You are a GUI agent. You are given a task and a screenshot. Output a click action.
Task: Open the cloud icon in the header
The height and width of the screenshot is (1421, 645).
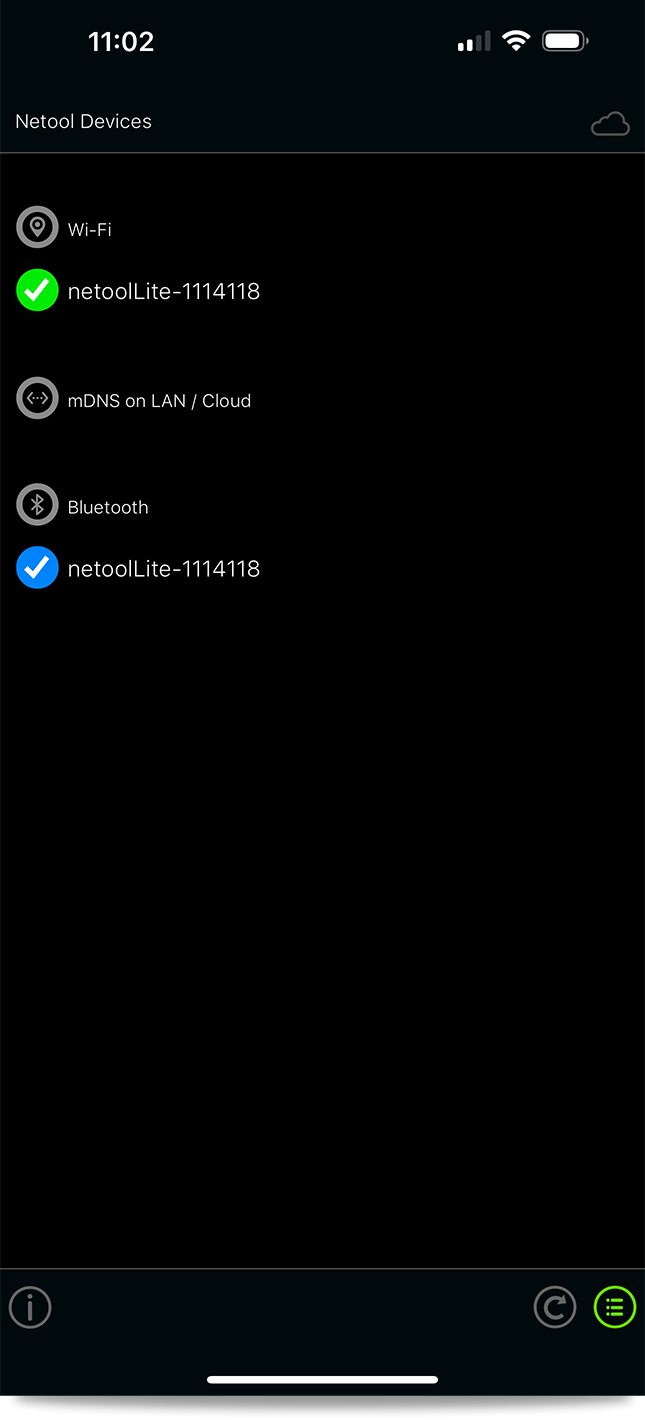610,123
